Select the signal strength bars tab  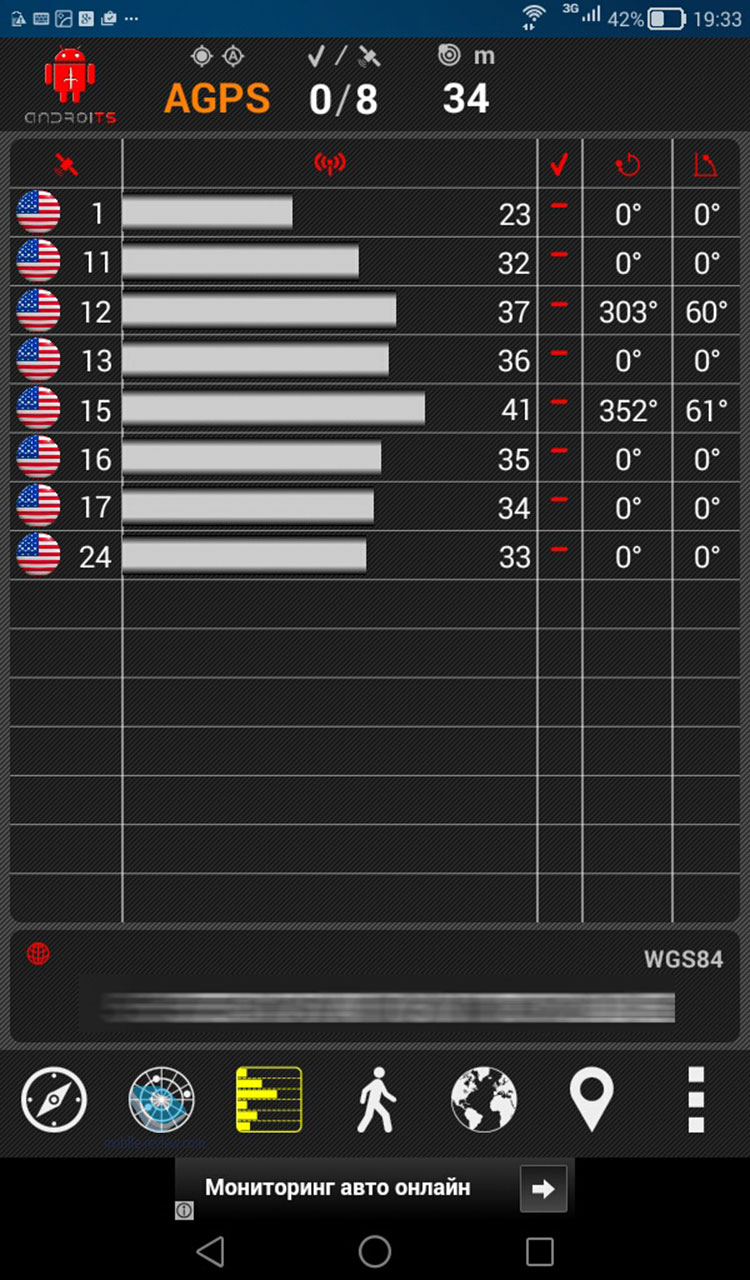click(269, 1100)
